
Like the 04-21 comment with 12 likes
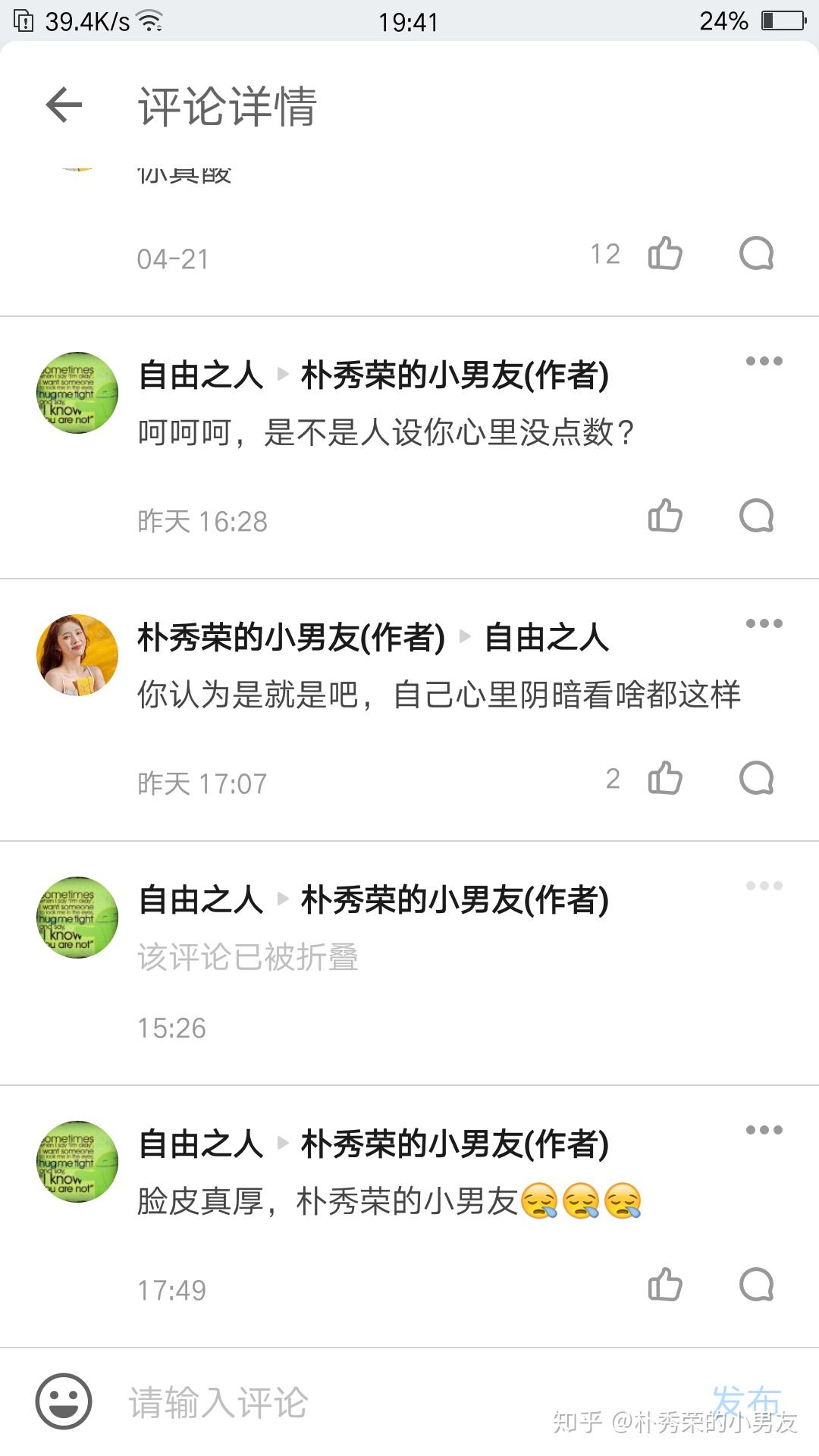coord(665,253)
